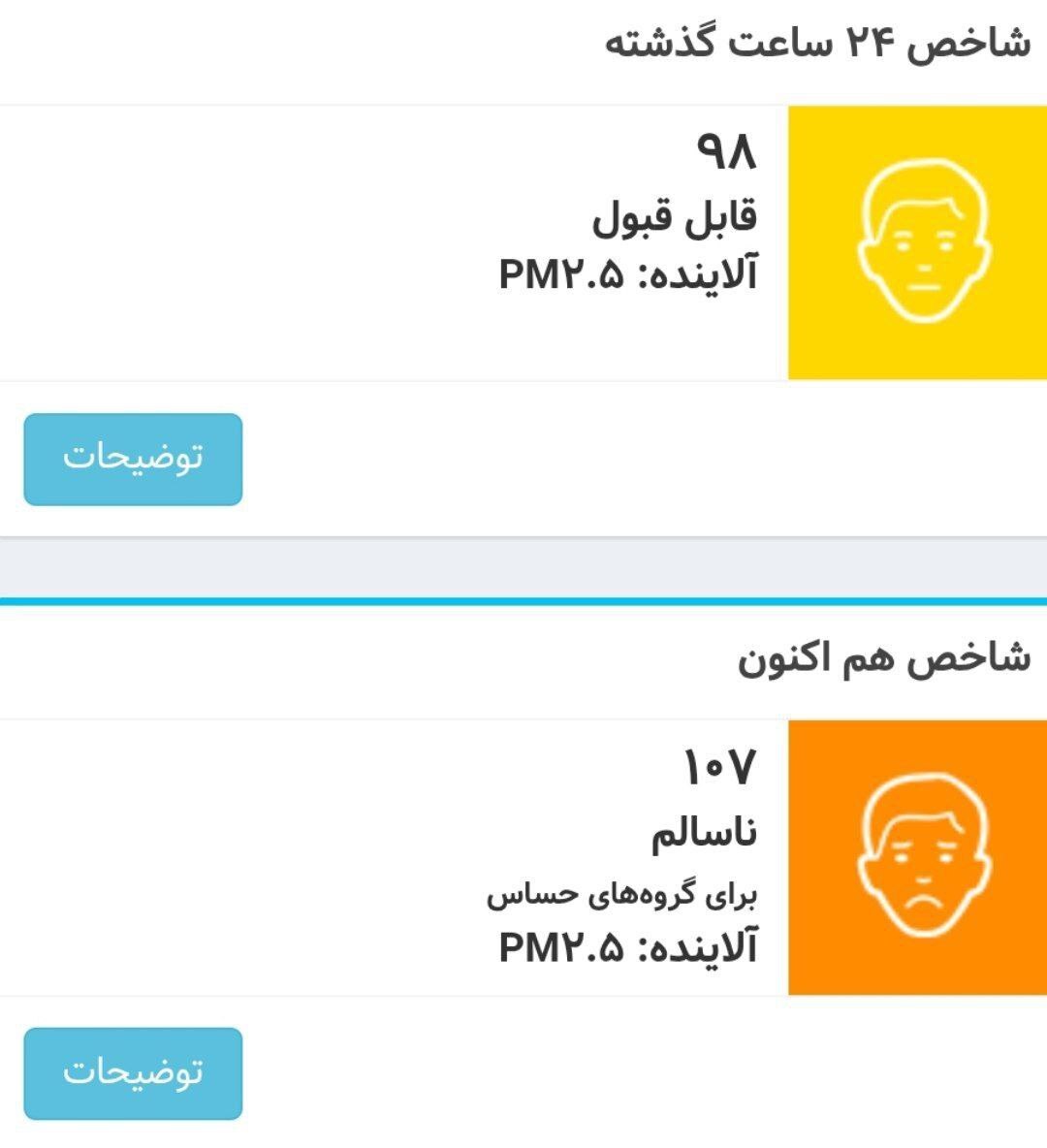This screenshot has height=1148, width=1047.
Task: Click the teal divider bar between sections
Action: [523, 603]
